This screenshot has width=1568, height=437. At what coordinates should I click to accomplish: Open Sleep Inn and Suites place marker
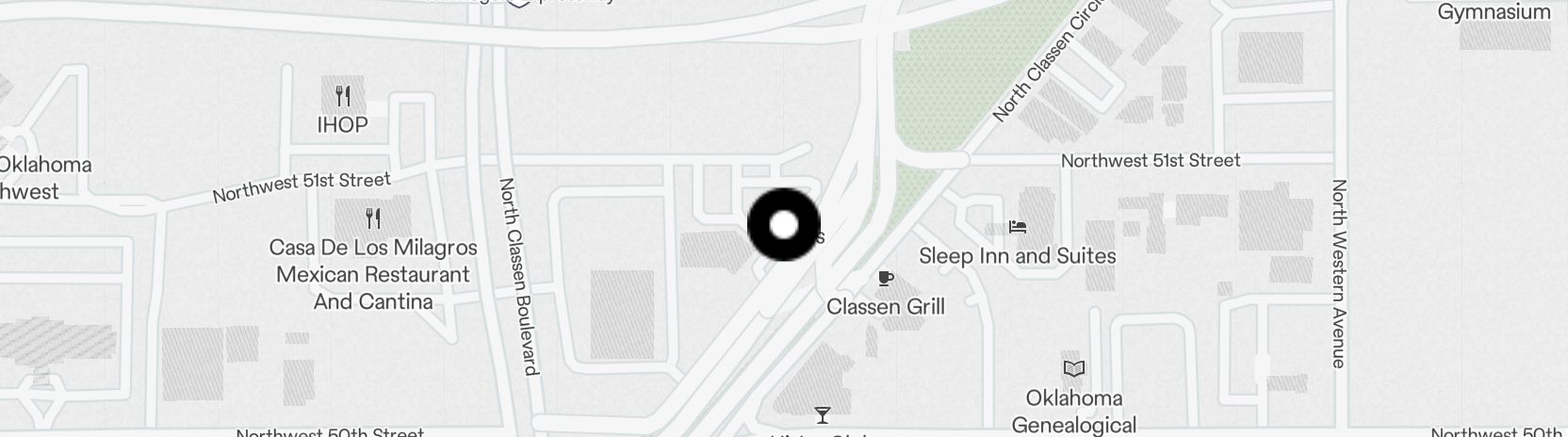tap(1018, 227)
